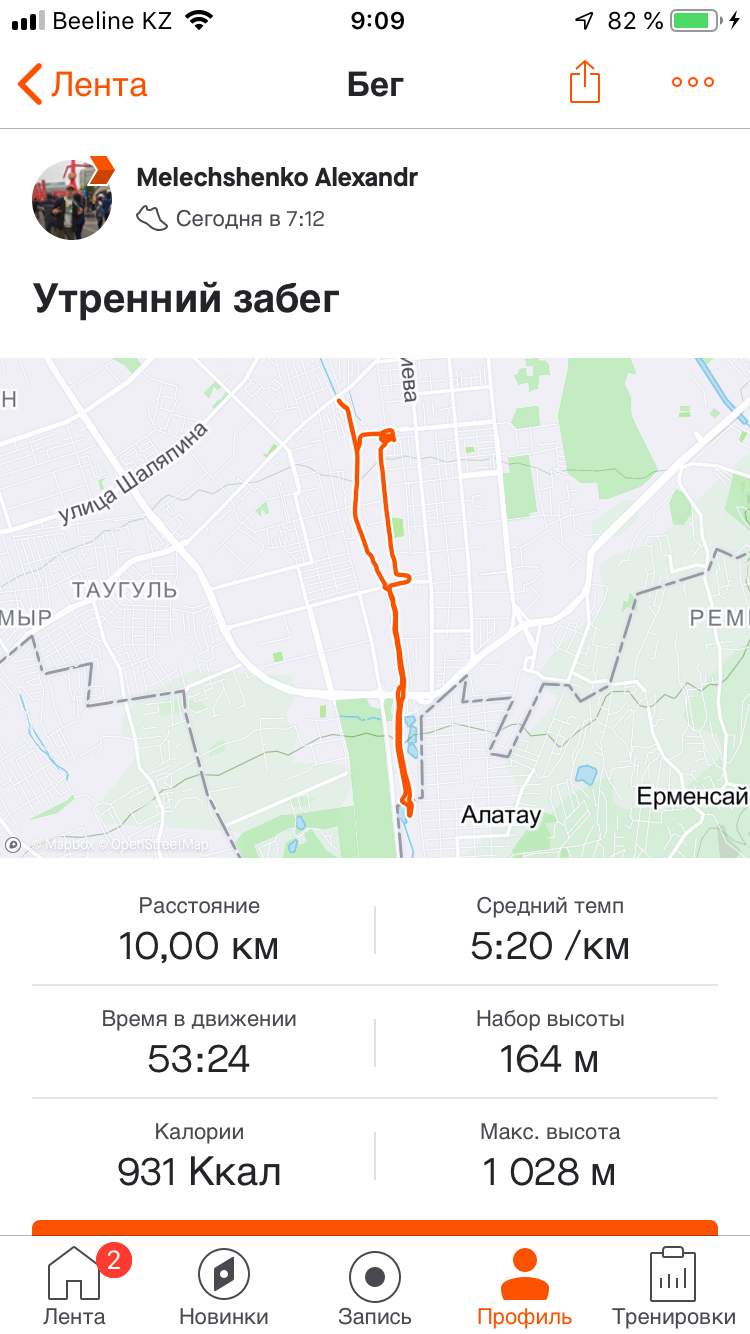Tap the athlete name Melechshenko Alexandr
750x1334 pixels.
pyautogui.click(x=277, y=178)
